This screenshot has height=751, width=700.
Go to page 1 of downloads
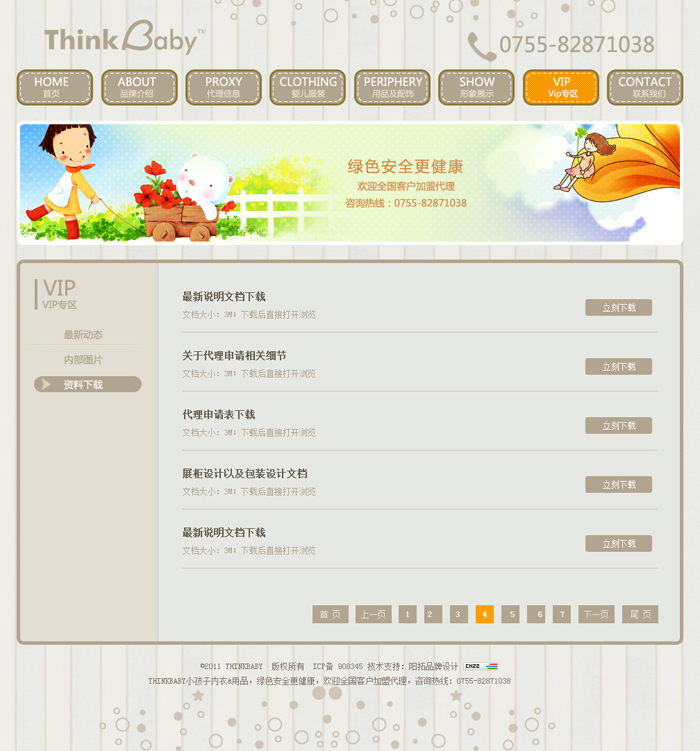[407, 614]
